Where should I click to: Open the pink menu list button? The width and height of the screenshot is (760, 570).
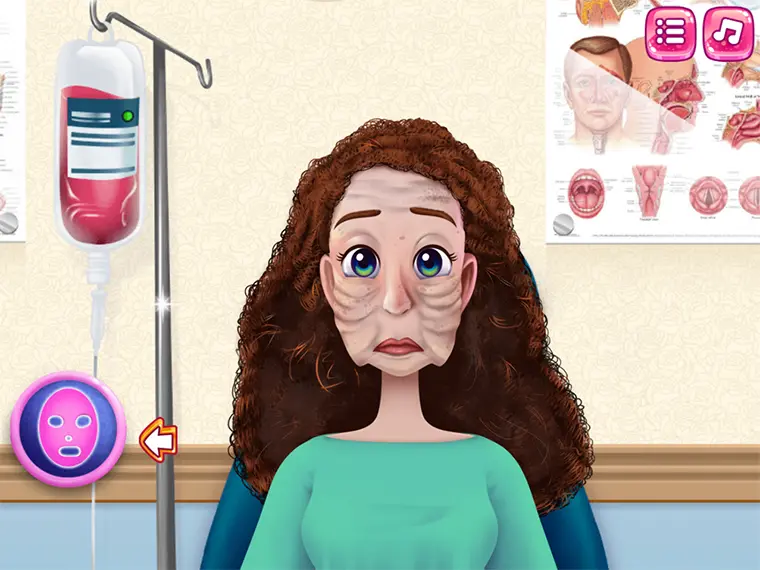671,33
